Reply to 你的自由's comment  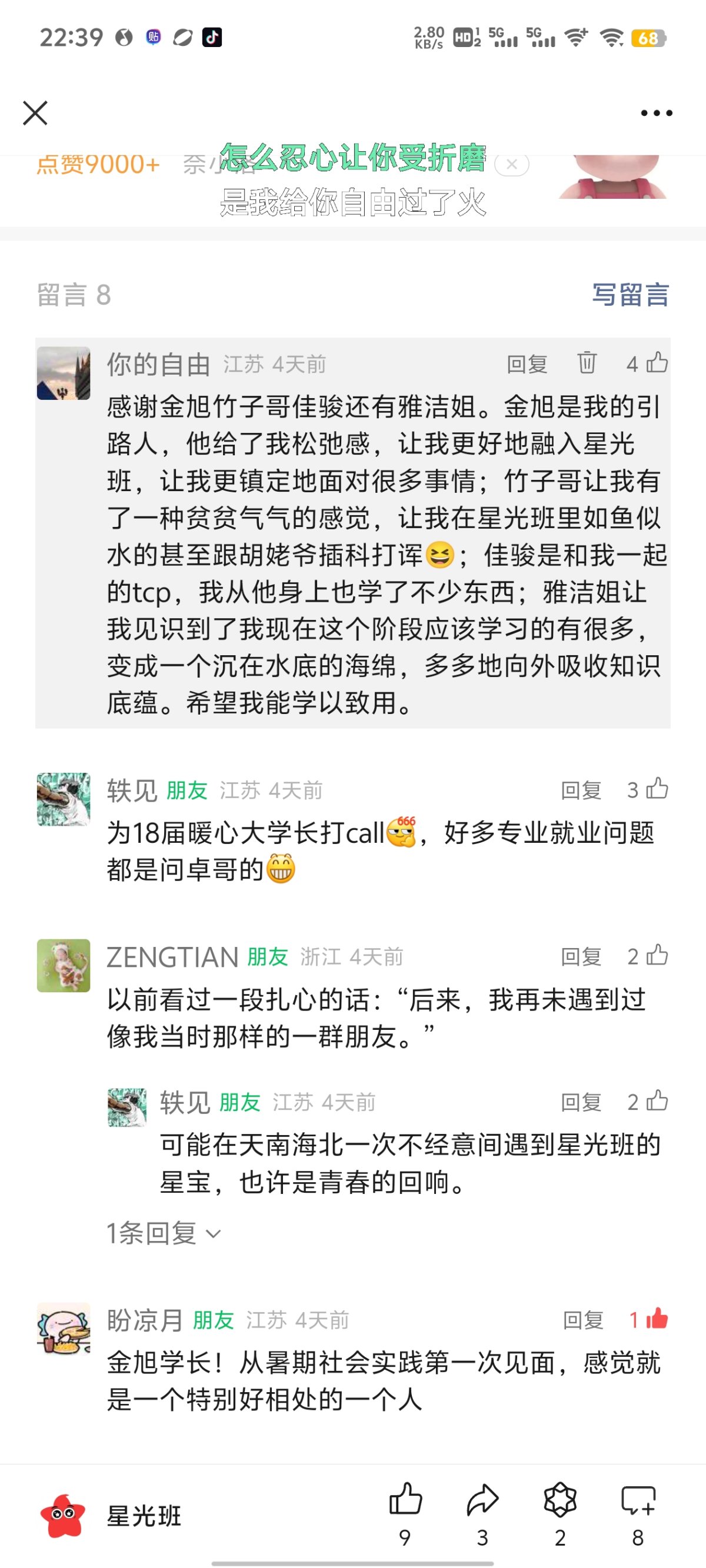pos(527,364)
